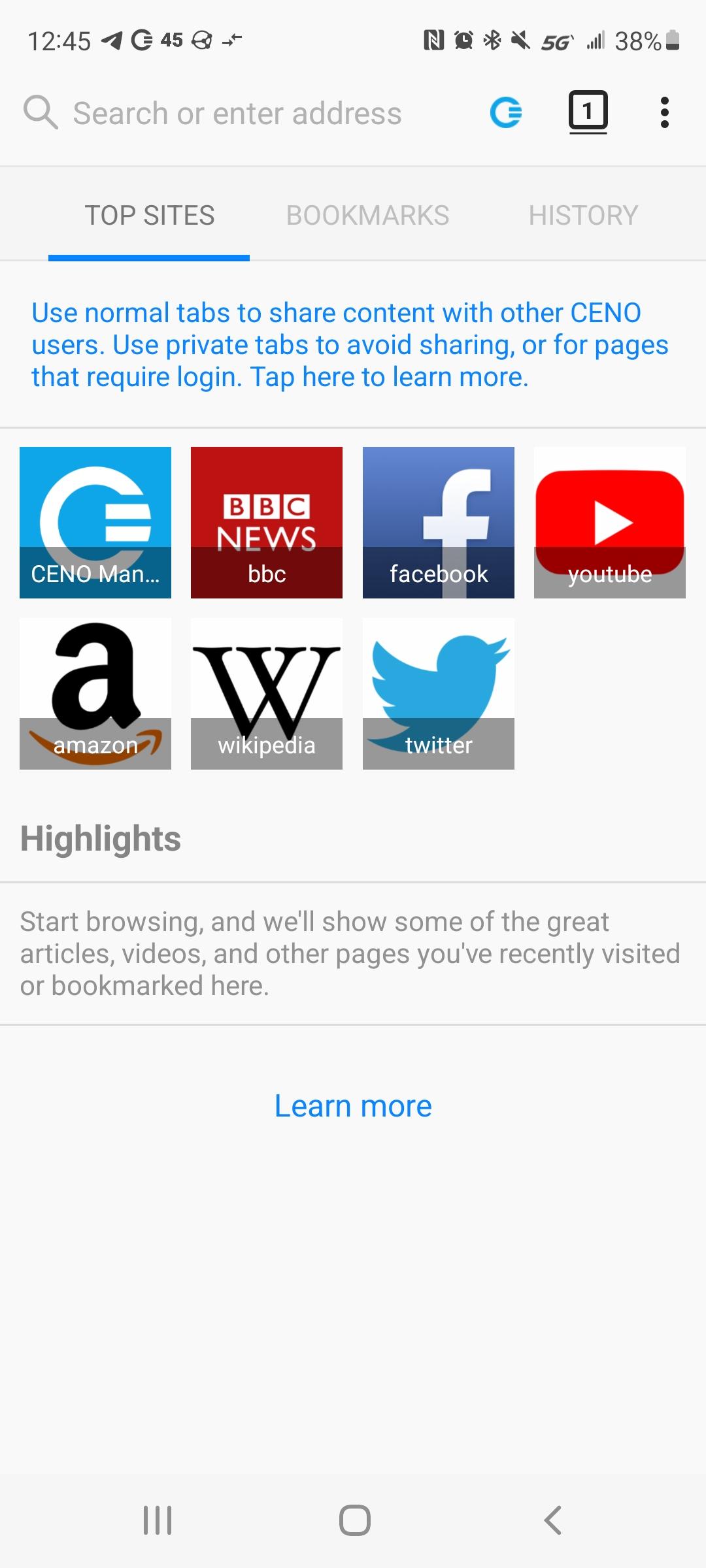Show recent apps from the navigation bar
Screen dimensions: 706x1568
point(158,1520)
